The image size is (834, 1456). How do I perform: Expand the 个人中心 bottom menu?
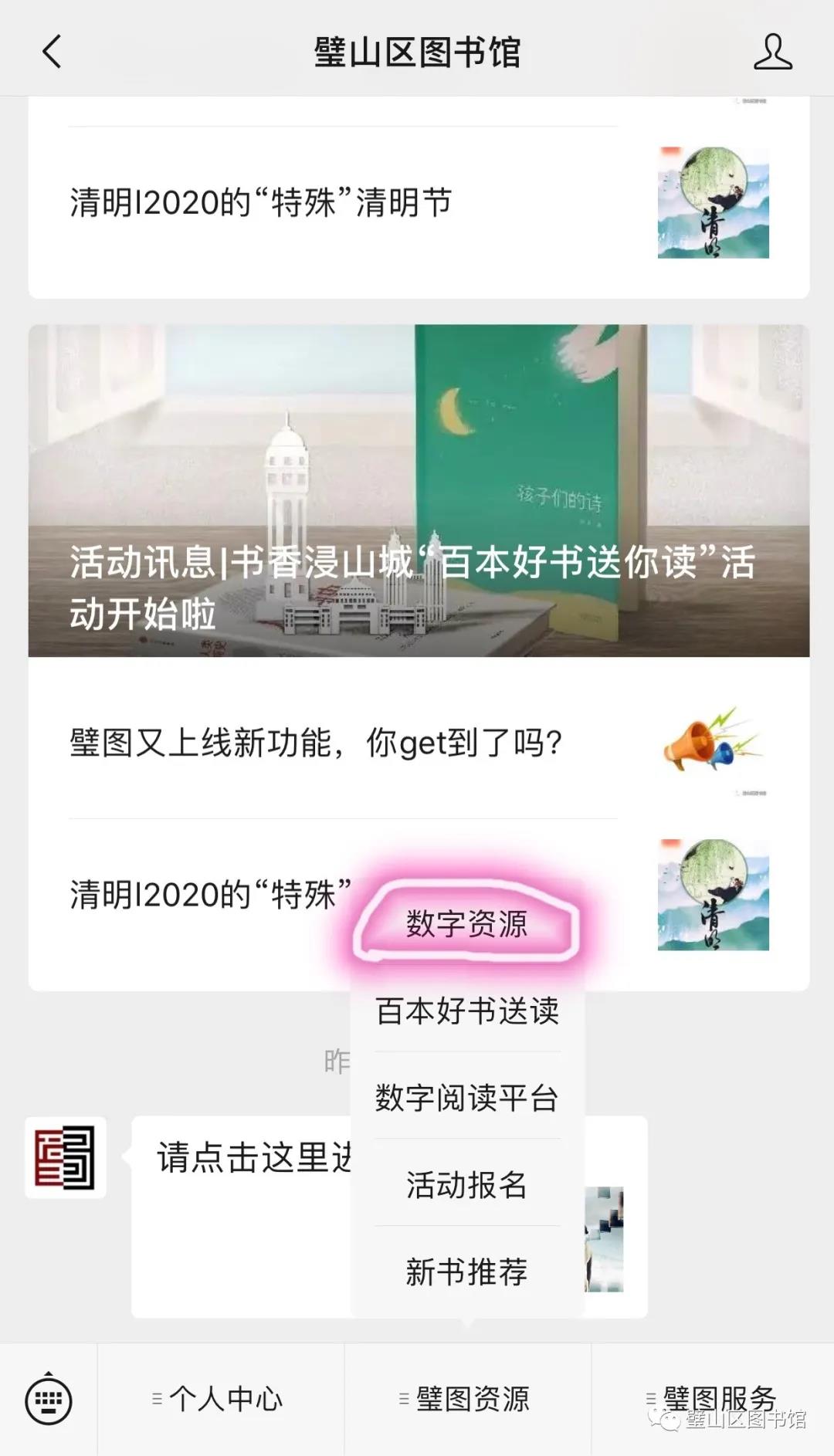[220, 1400]
